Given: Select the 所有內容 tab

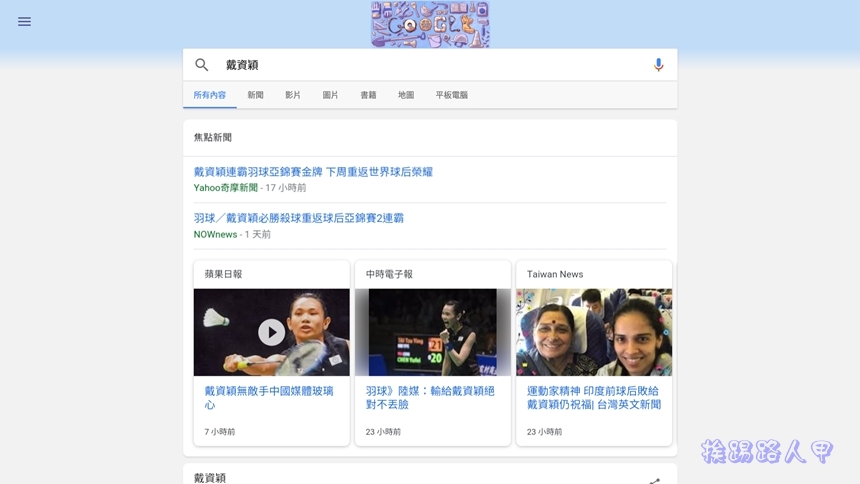Looking at the screenshot, I should click(x=210, y=95).
